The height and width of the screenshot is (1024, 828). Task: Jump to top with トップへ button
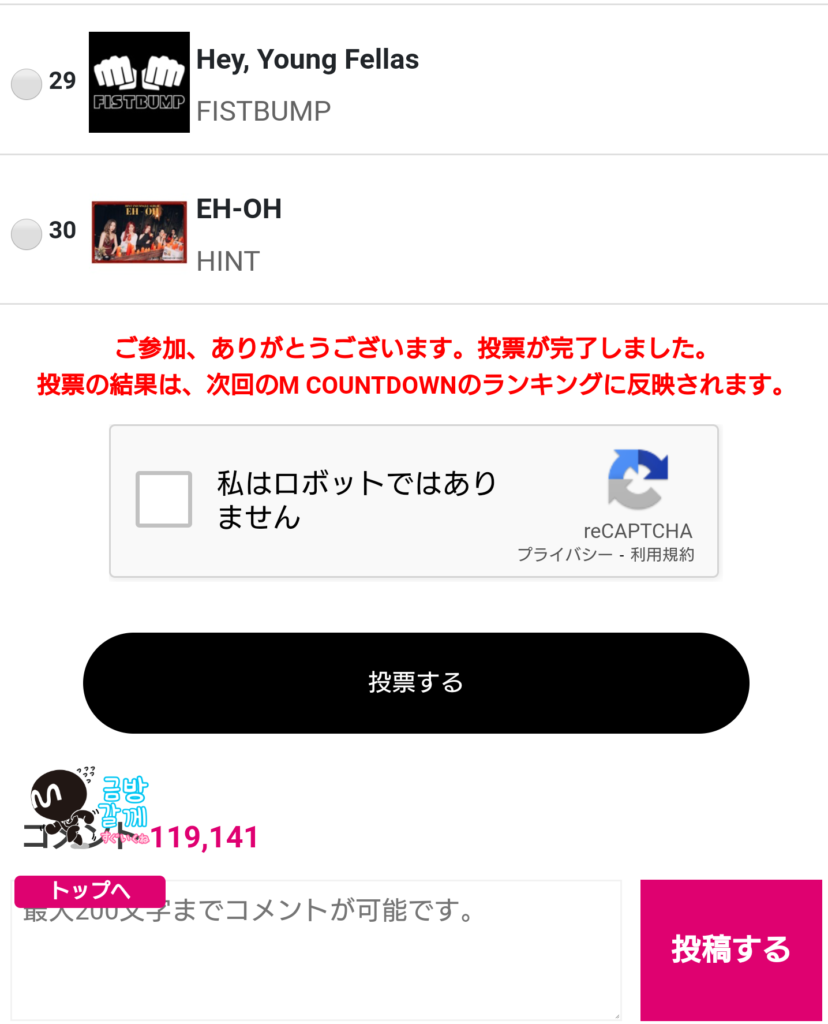(89, 891)
